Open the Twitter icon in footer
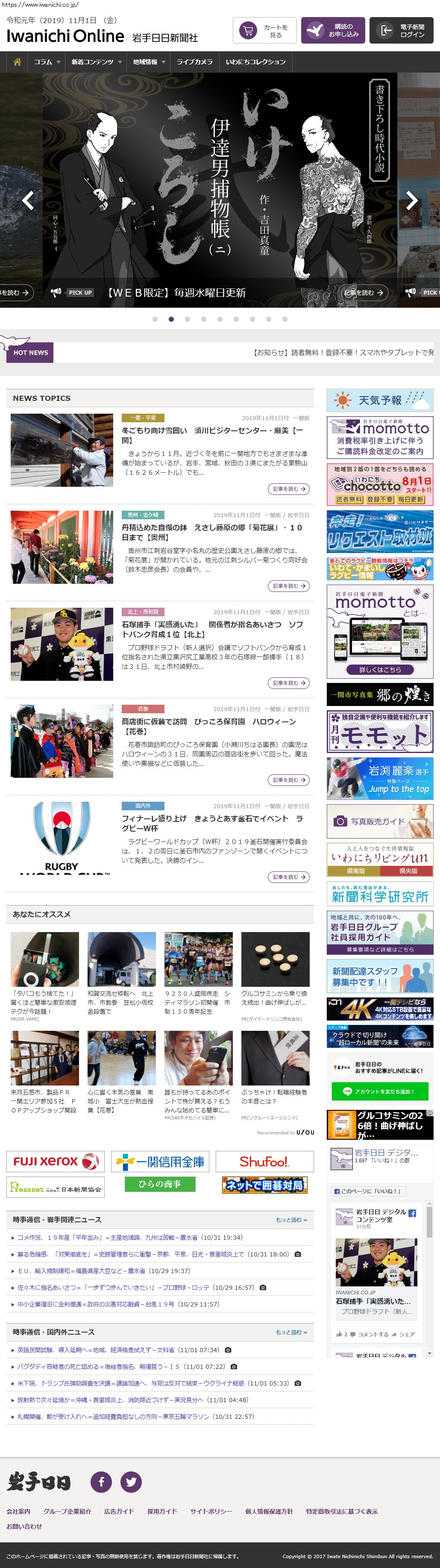The height and width of the screenshot is (1568, 440). click(131, 1482)
